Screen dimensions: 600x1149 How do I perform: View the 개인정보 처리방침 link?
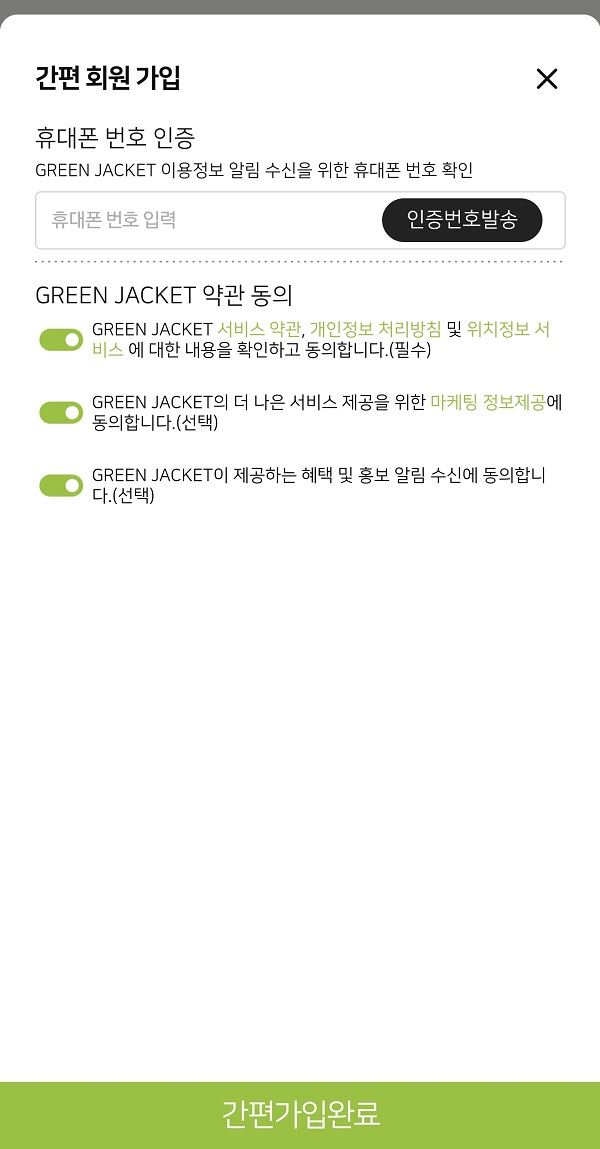375,330
